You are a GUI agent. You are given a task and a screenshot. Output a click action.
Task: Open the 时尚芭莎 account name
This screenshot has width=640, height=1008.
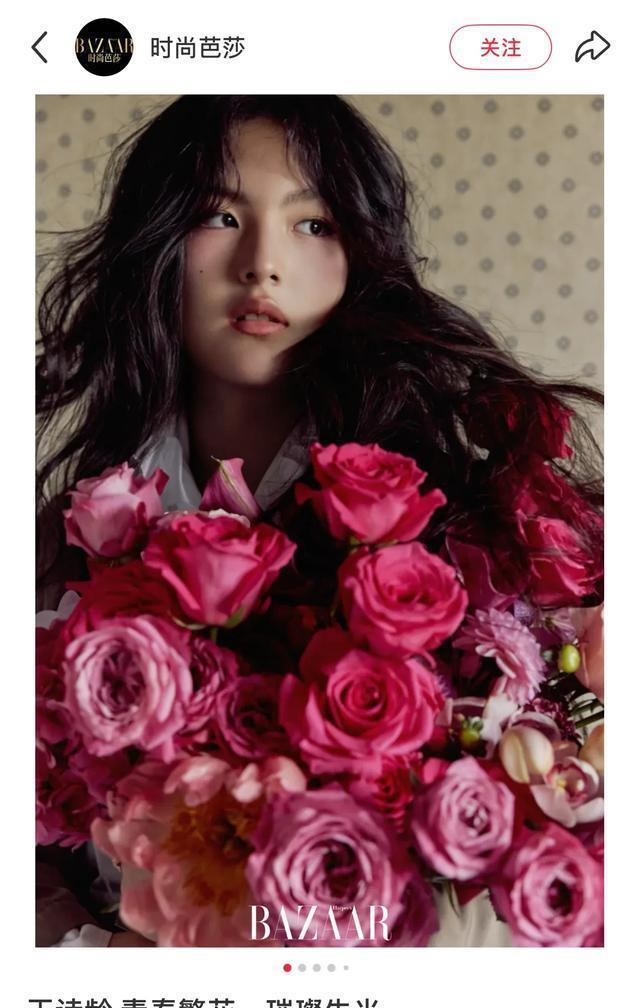197,47
